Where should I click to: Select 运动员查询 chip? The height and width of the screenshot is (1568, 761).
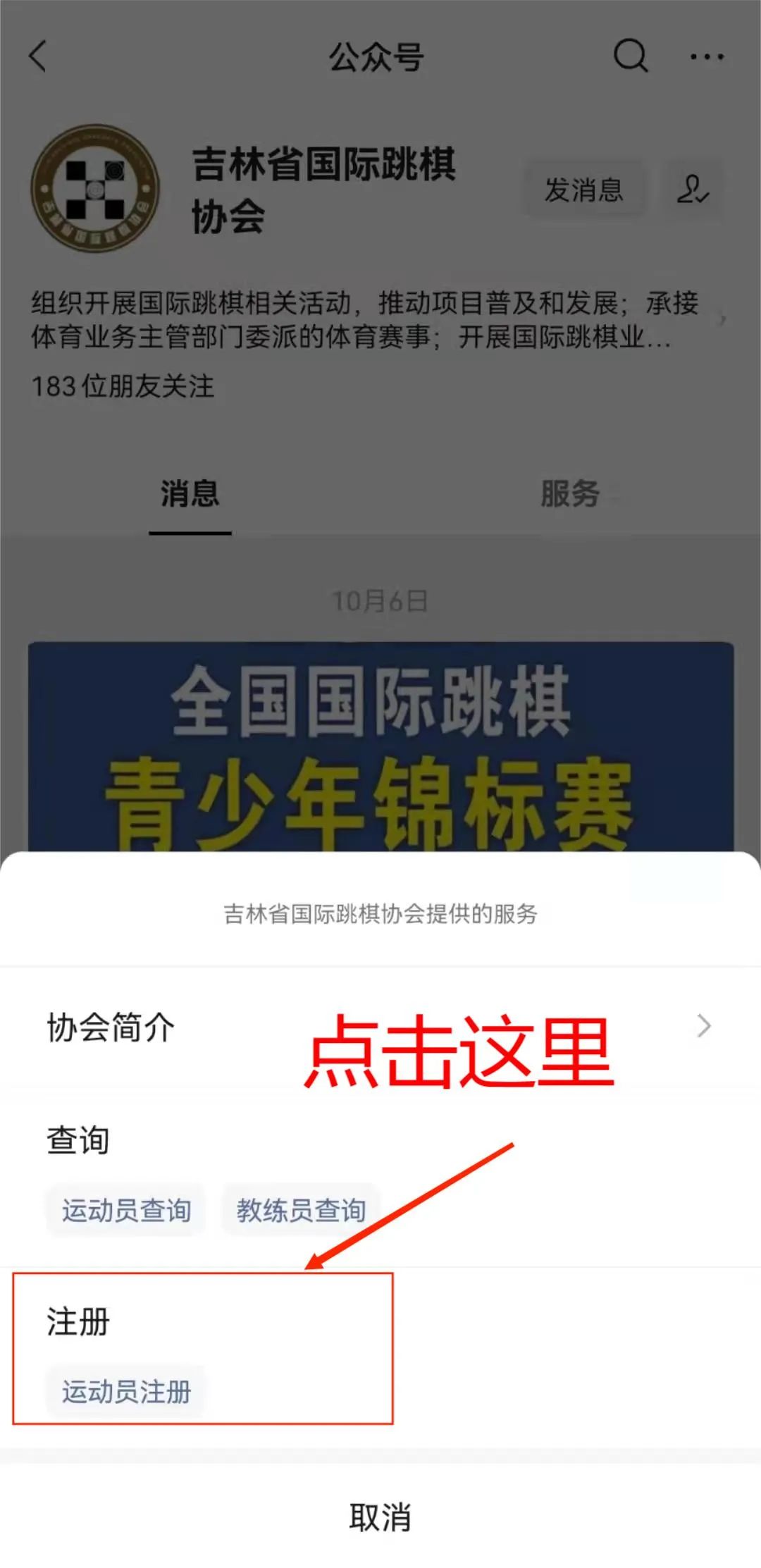click(126, 1211)
